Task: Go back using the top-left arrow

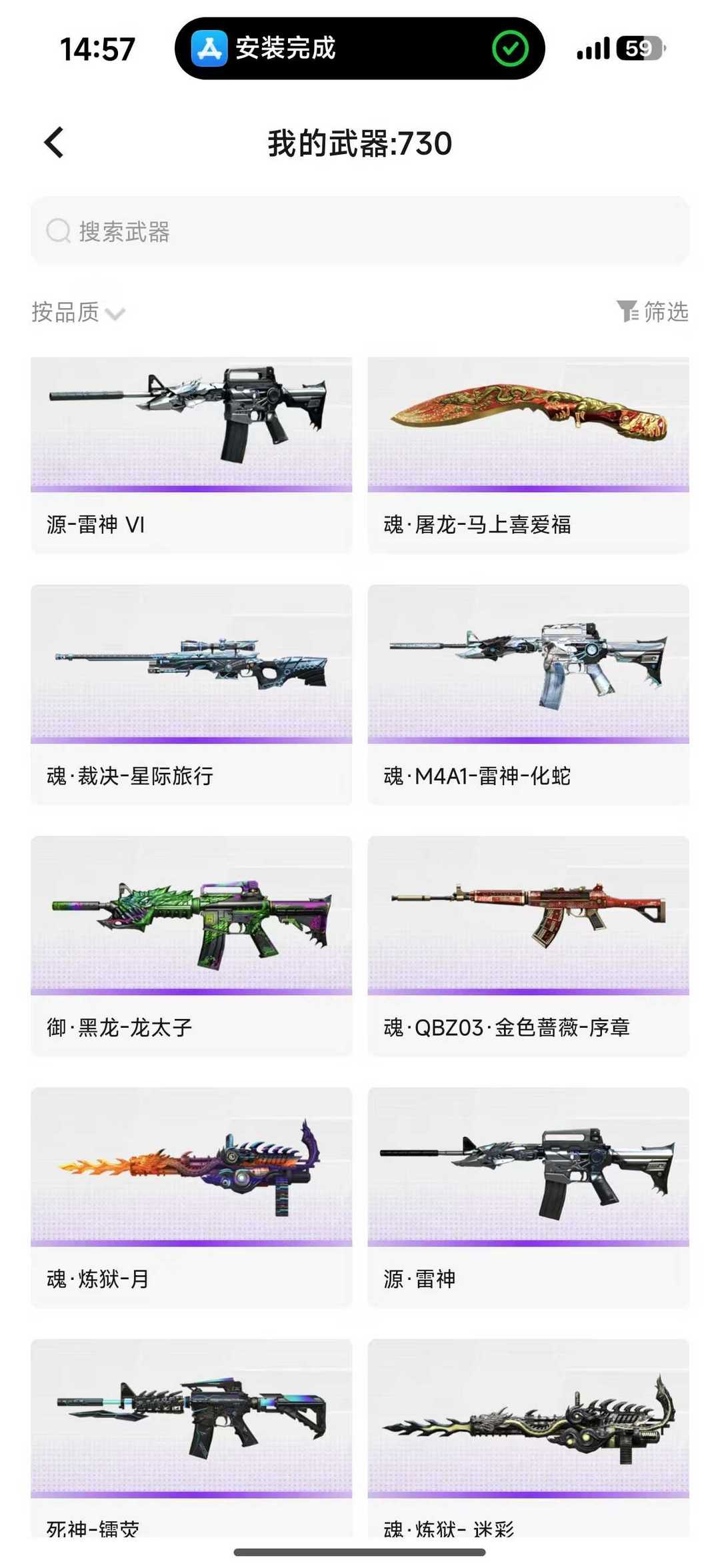Action: tap(55, 143)
